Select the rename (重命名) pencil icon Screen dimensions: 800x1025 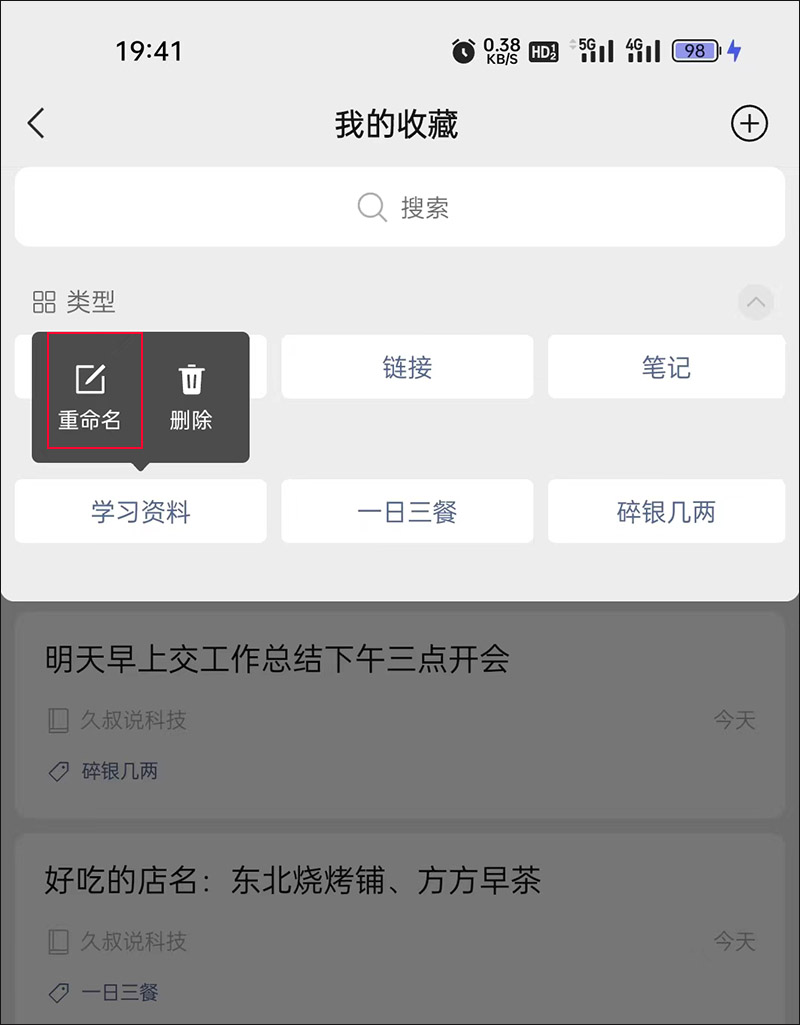tap(92, 377)
